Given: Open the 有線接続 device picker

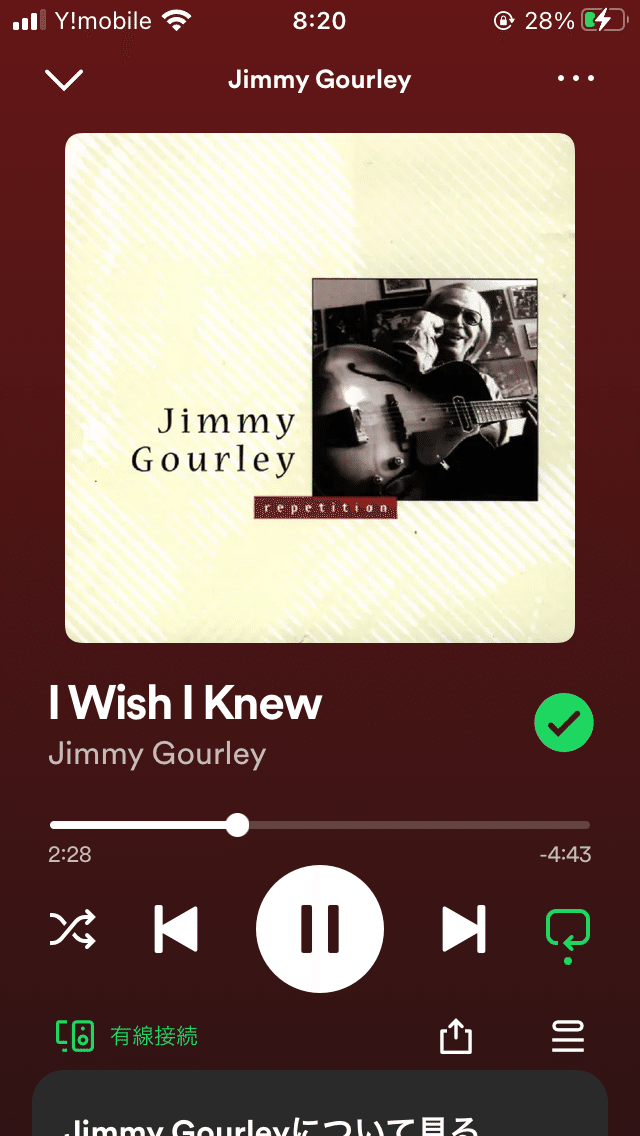Looking at the screenshot, I should click(x=127, y=1036).
